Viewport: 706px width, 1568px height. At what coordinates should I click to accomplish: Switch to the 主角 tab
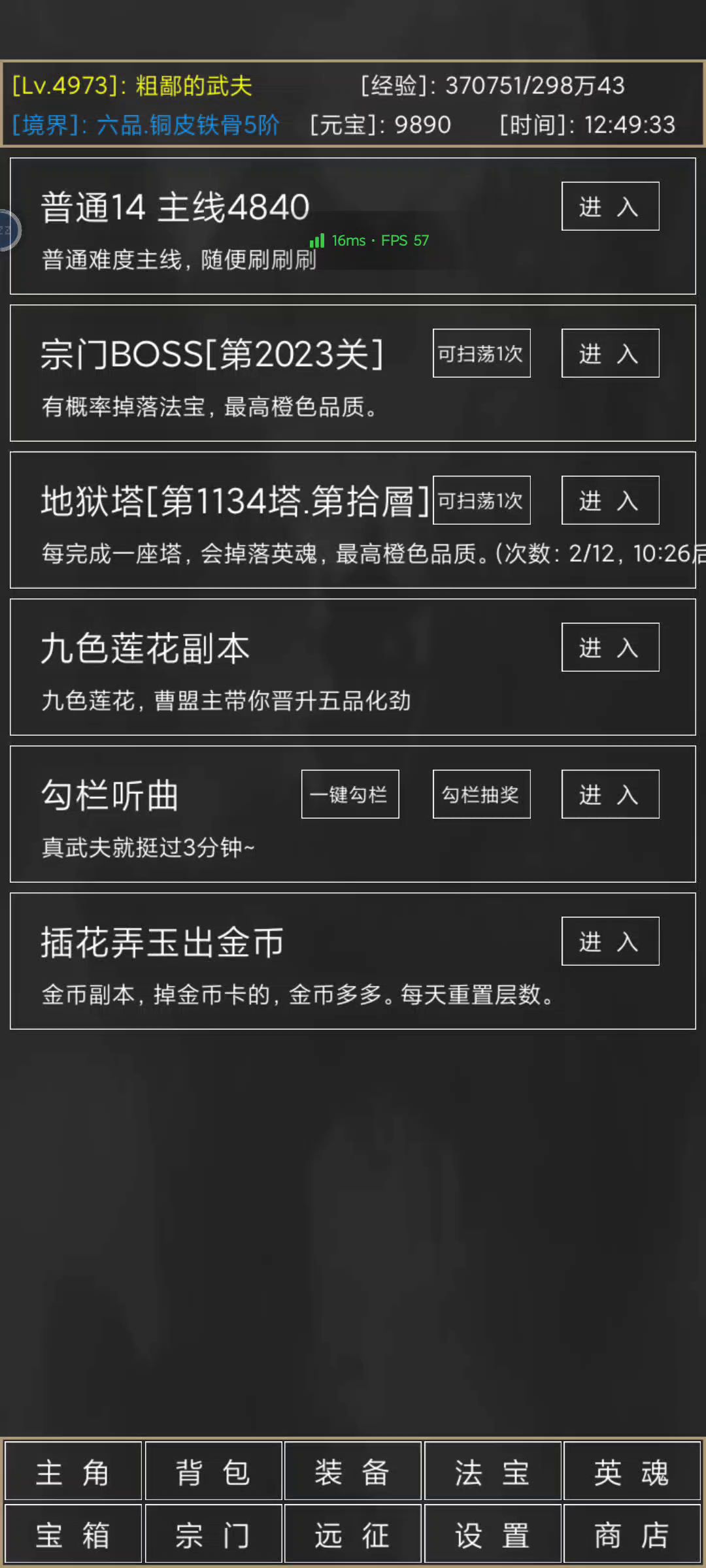pyautogui.click(x=73, y=1473)
